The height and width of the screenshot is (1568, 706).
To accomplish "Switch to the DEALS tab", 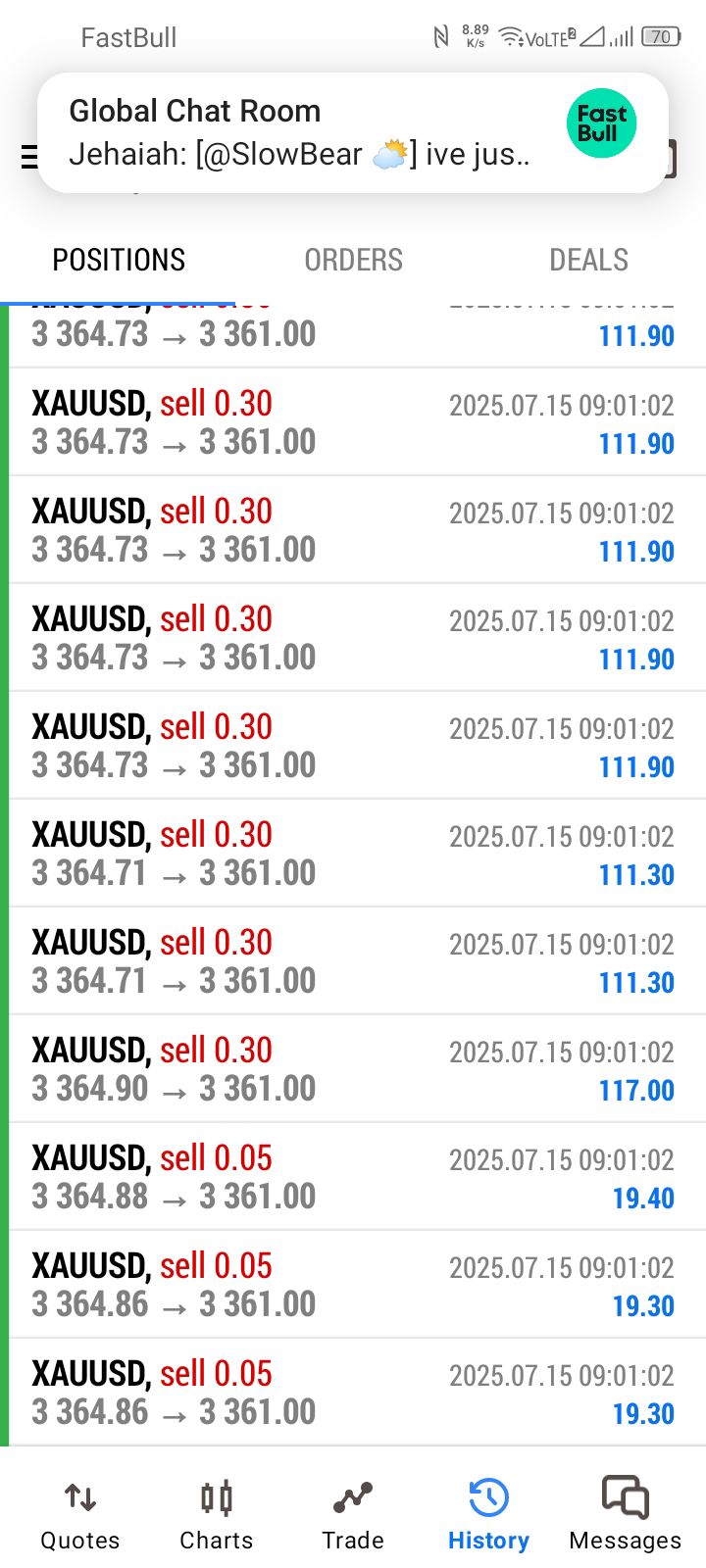I will click(588, 260).
